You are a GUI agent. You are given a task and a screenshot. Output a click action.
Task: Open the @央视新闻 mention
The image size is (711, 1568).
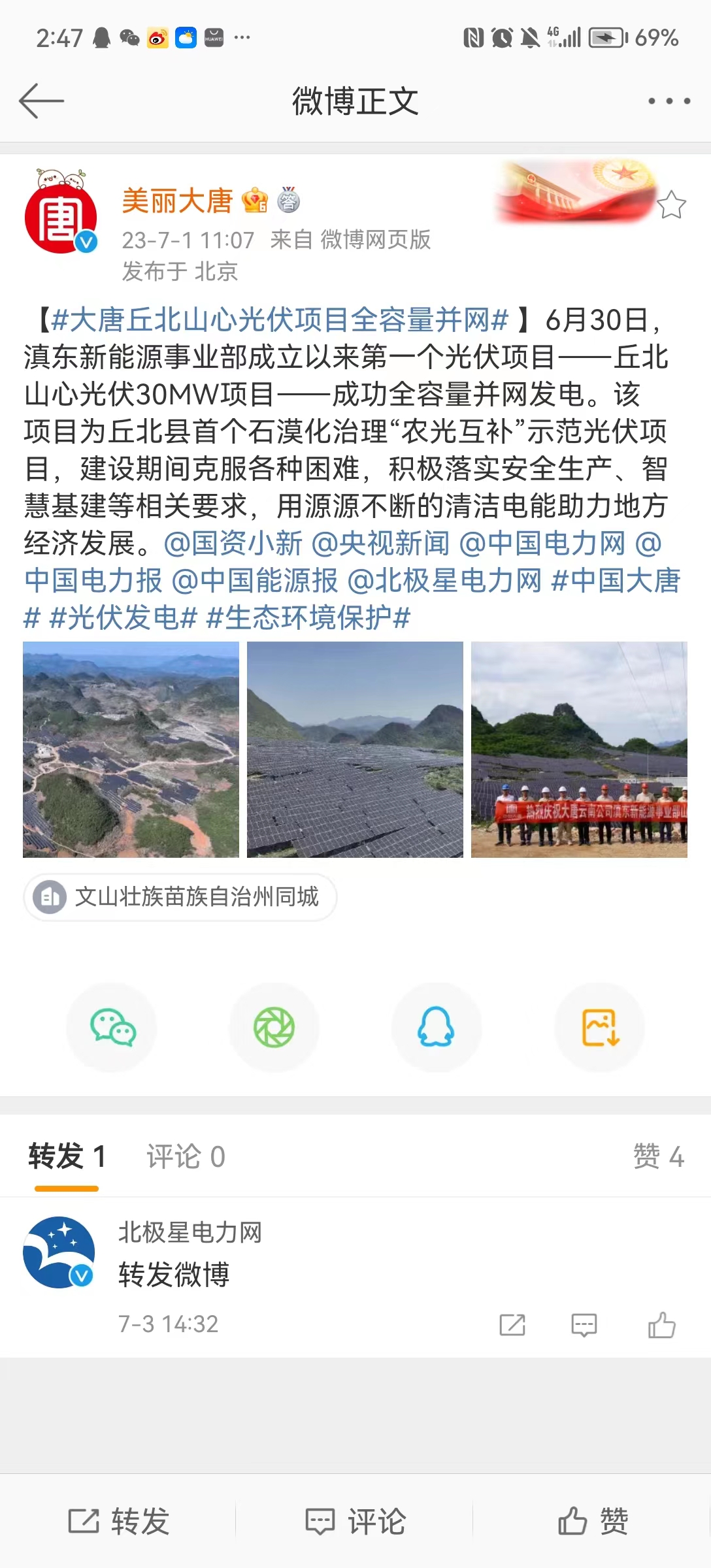[381, 544]
